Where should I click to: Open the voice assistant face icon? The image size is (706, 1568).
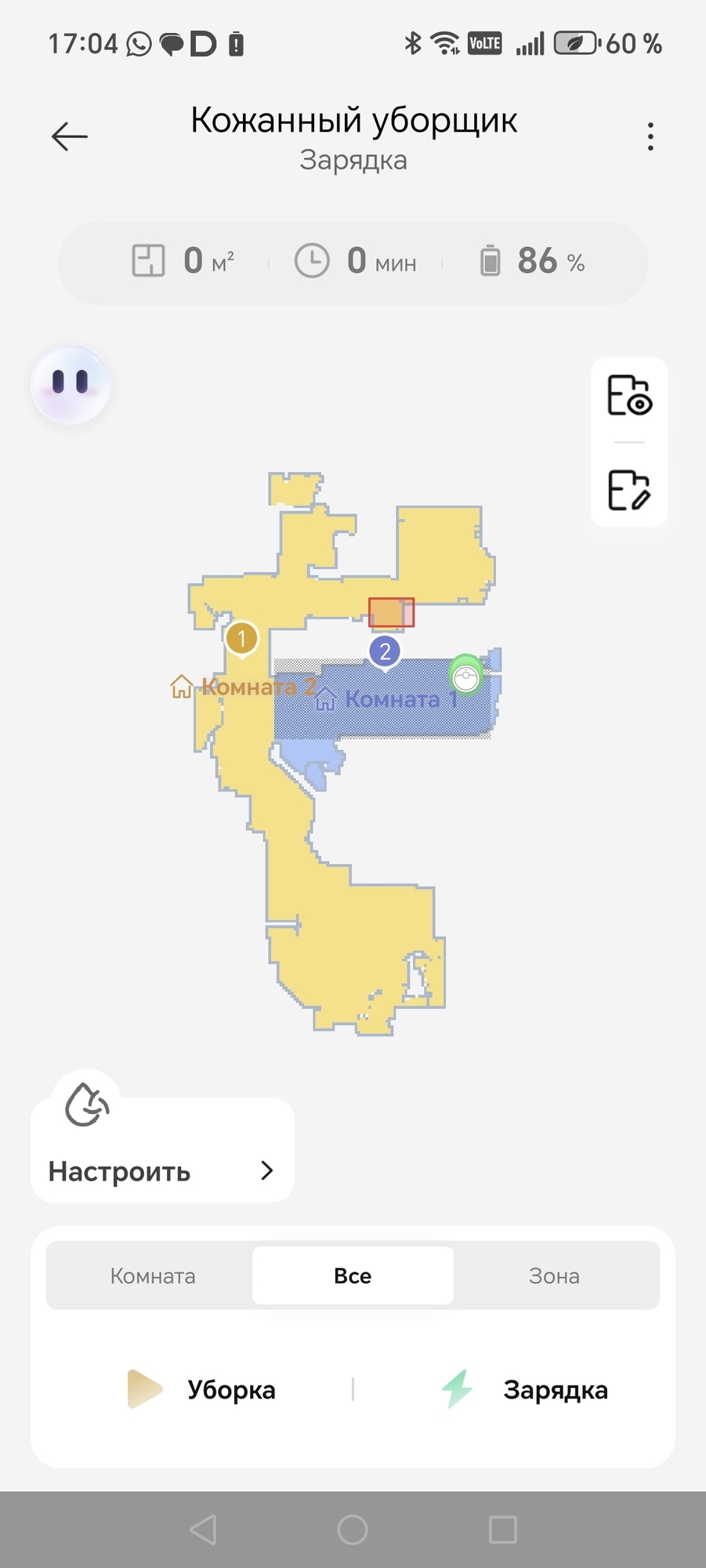coord(71,384)
